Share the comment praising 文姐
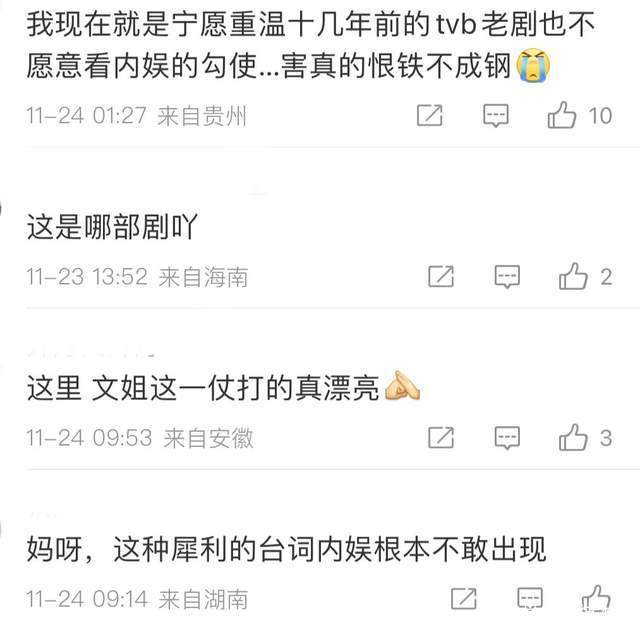This screenshot has height=627, width=640. pos(440,437)
